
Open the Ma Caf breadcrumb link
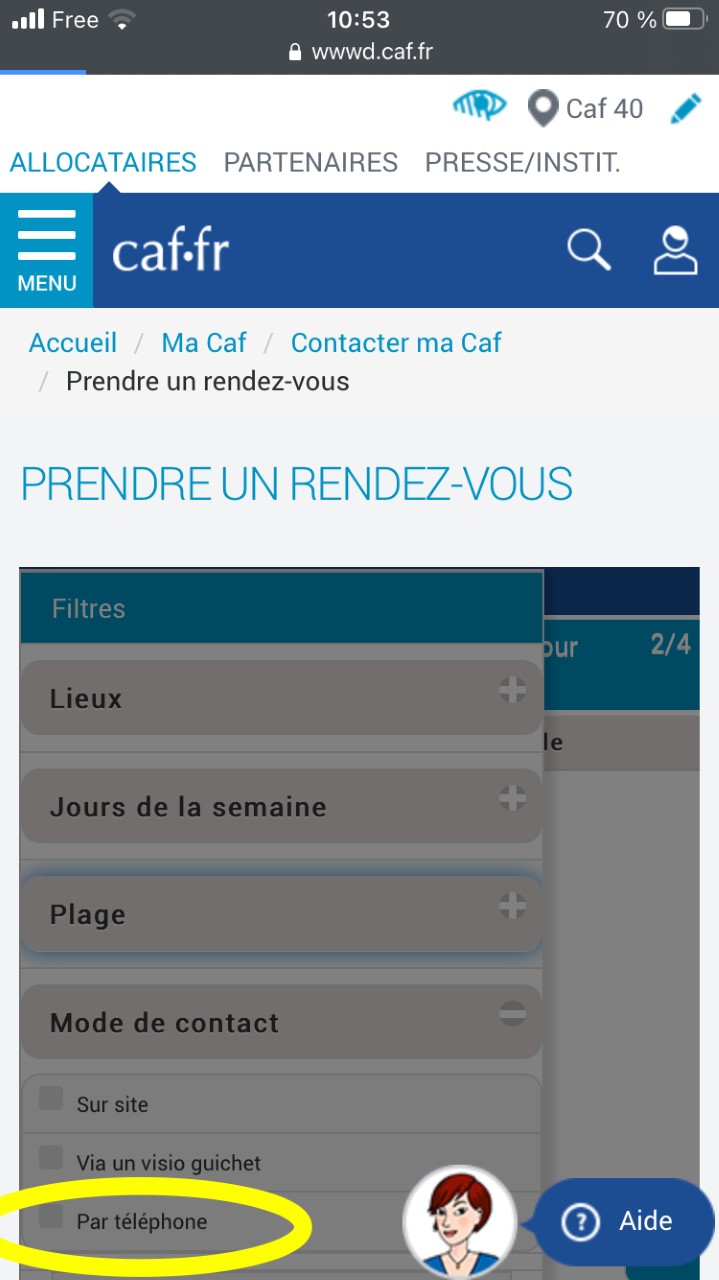pos(204,343)
